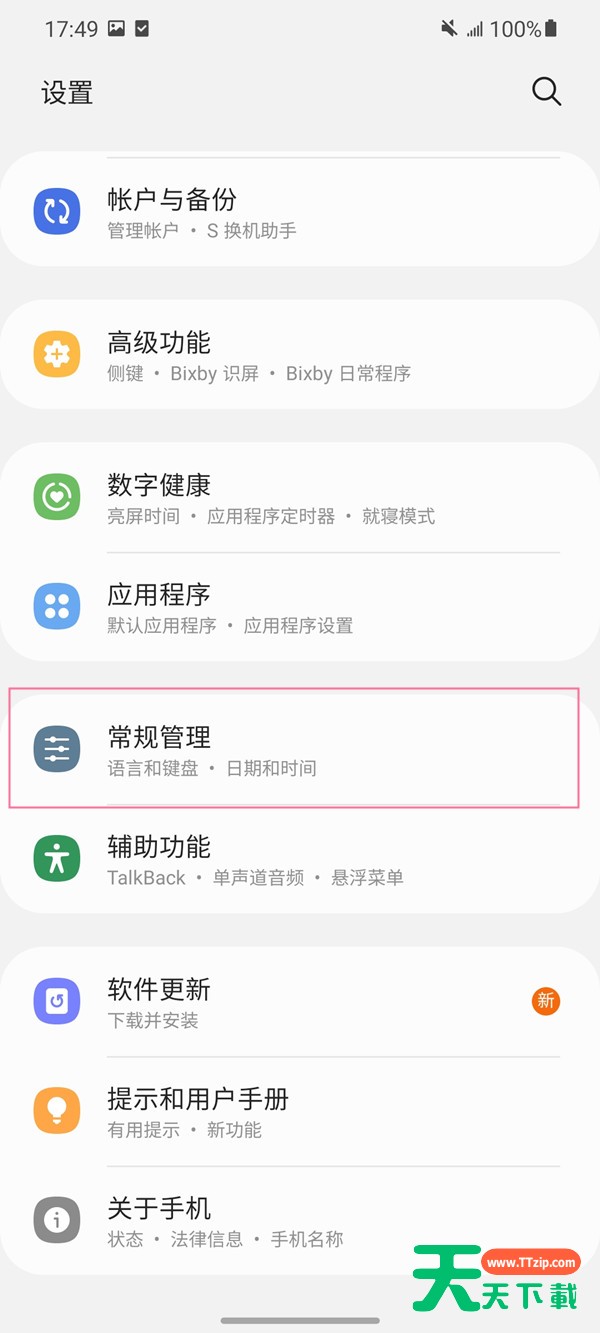Tap 软件更新 row

click(300, 1002)
